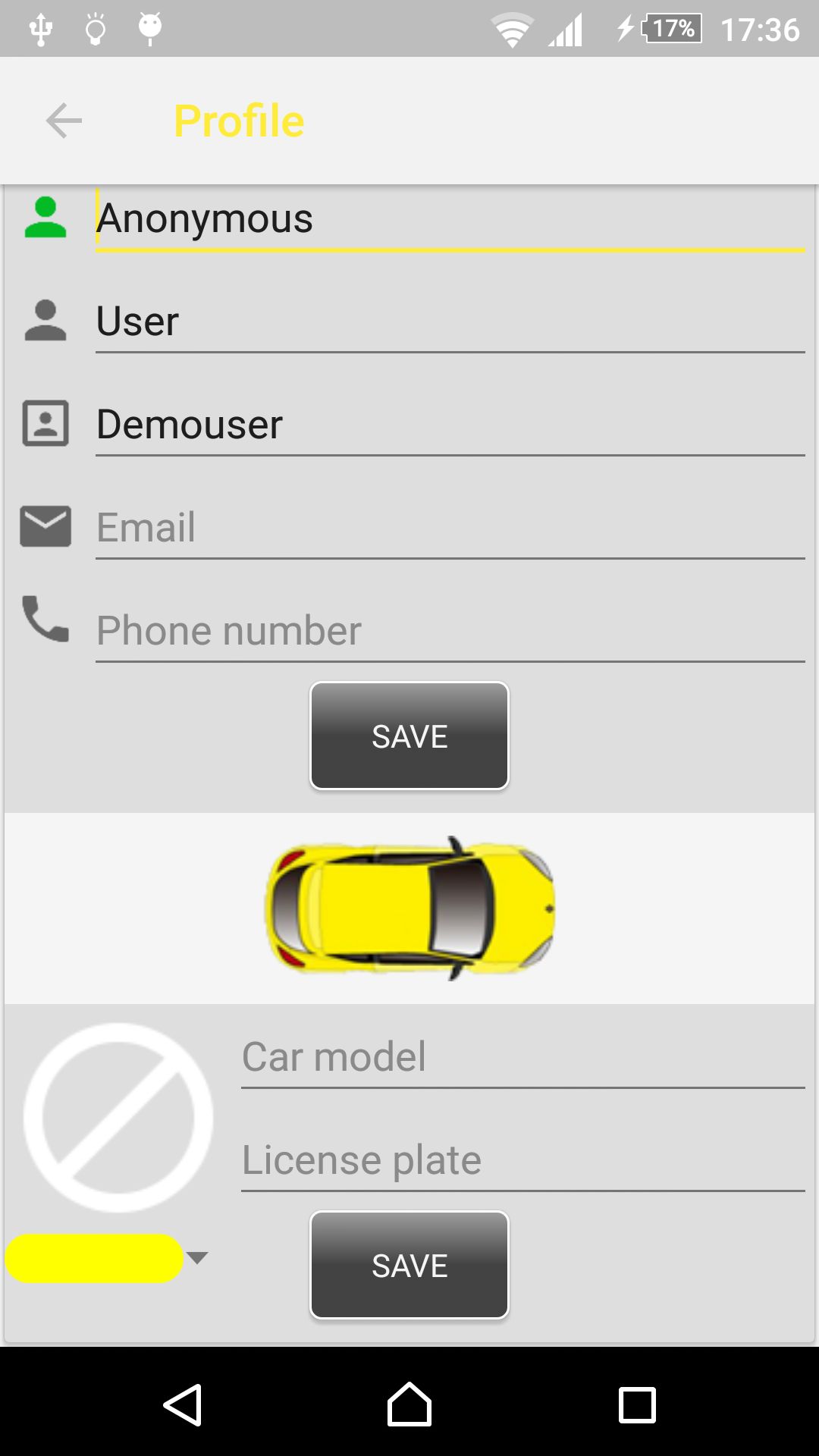
Task: Save the car details below License plate
Action: 409,1265
